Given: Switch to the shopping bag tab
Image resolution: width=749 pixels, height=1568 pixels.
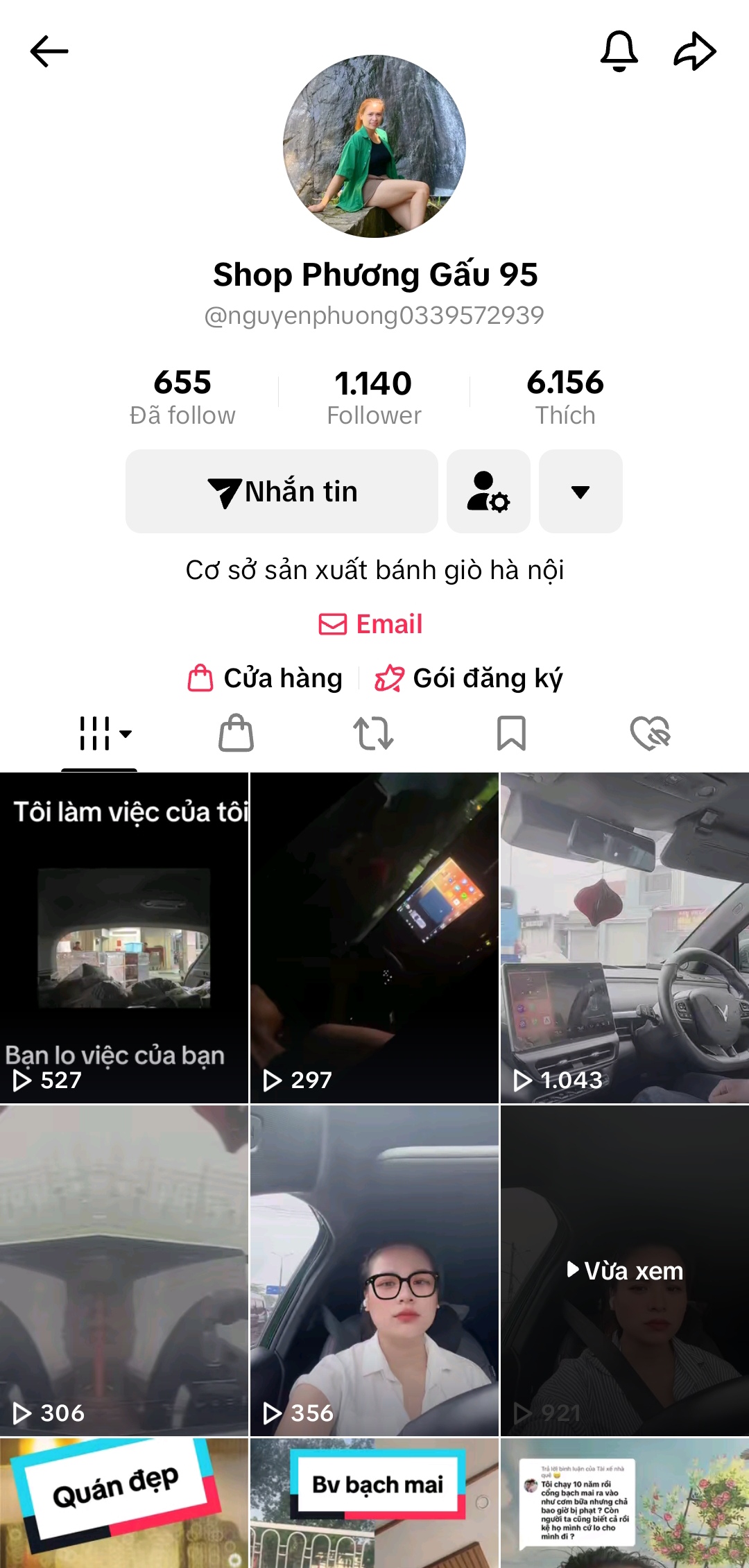Looking at the screenshot, I should coord(236,734).
